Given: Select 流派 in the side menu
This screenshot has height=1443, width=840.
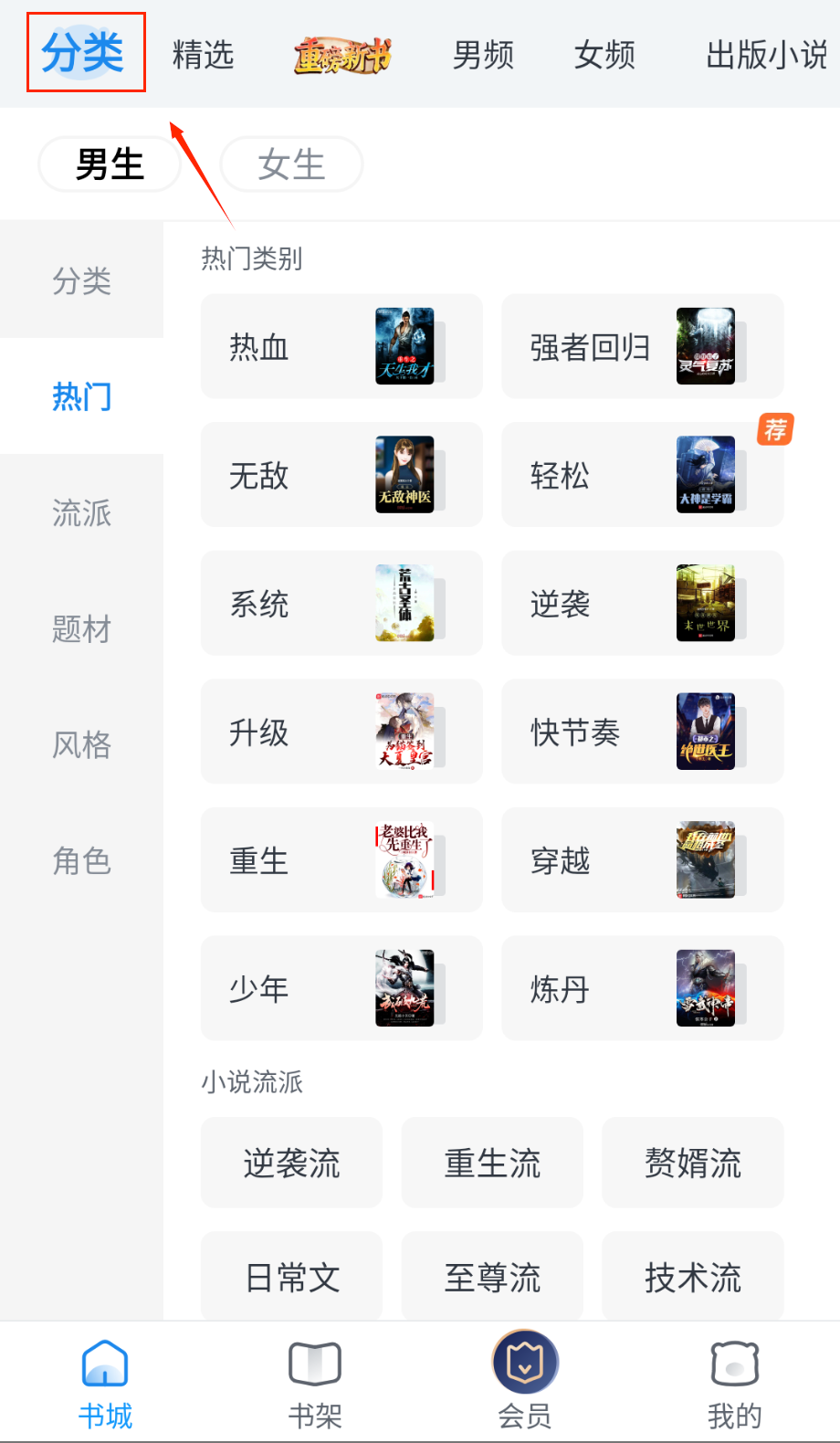Looking at the screenshot, I should (81, 512).
